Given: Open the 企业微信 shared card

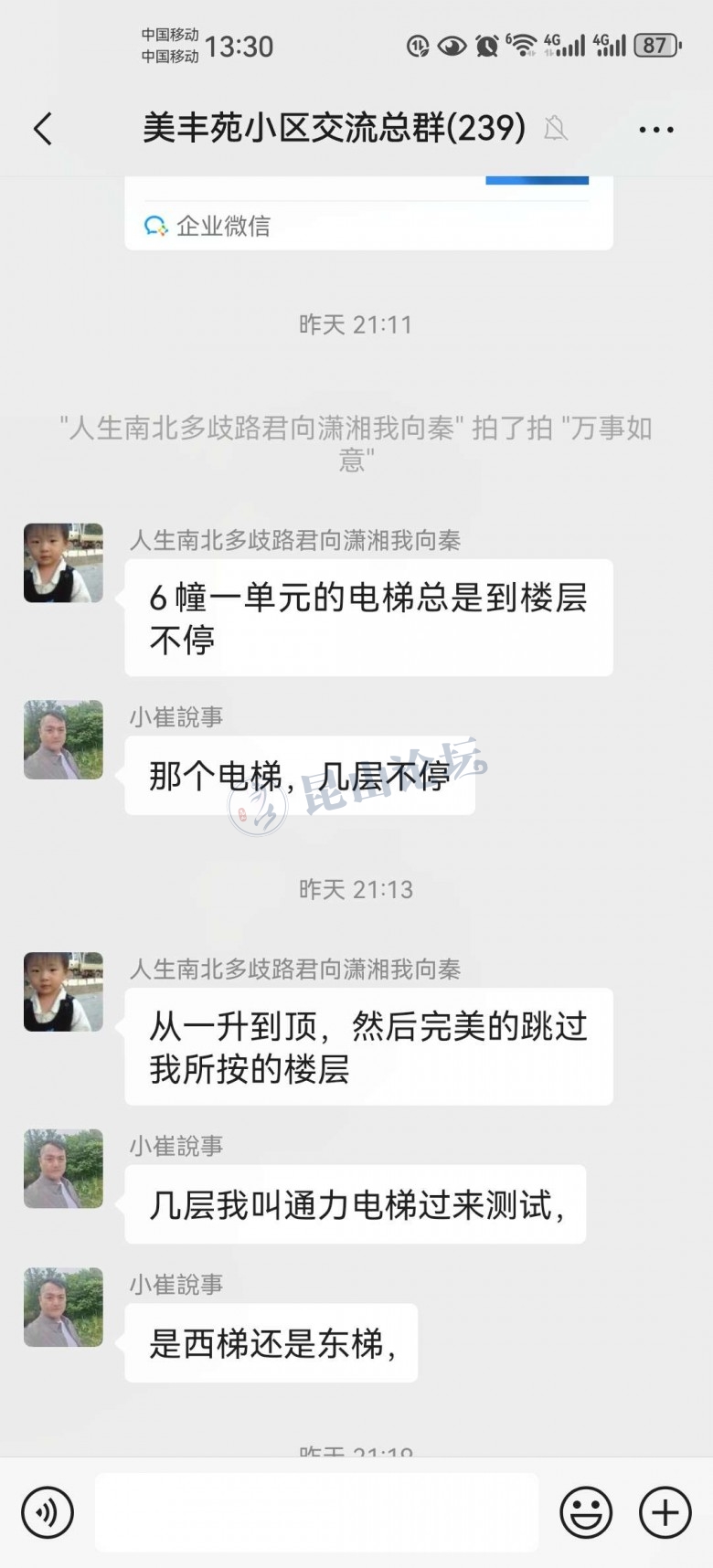Looking at the screenshot, I should coord(367,216).
